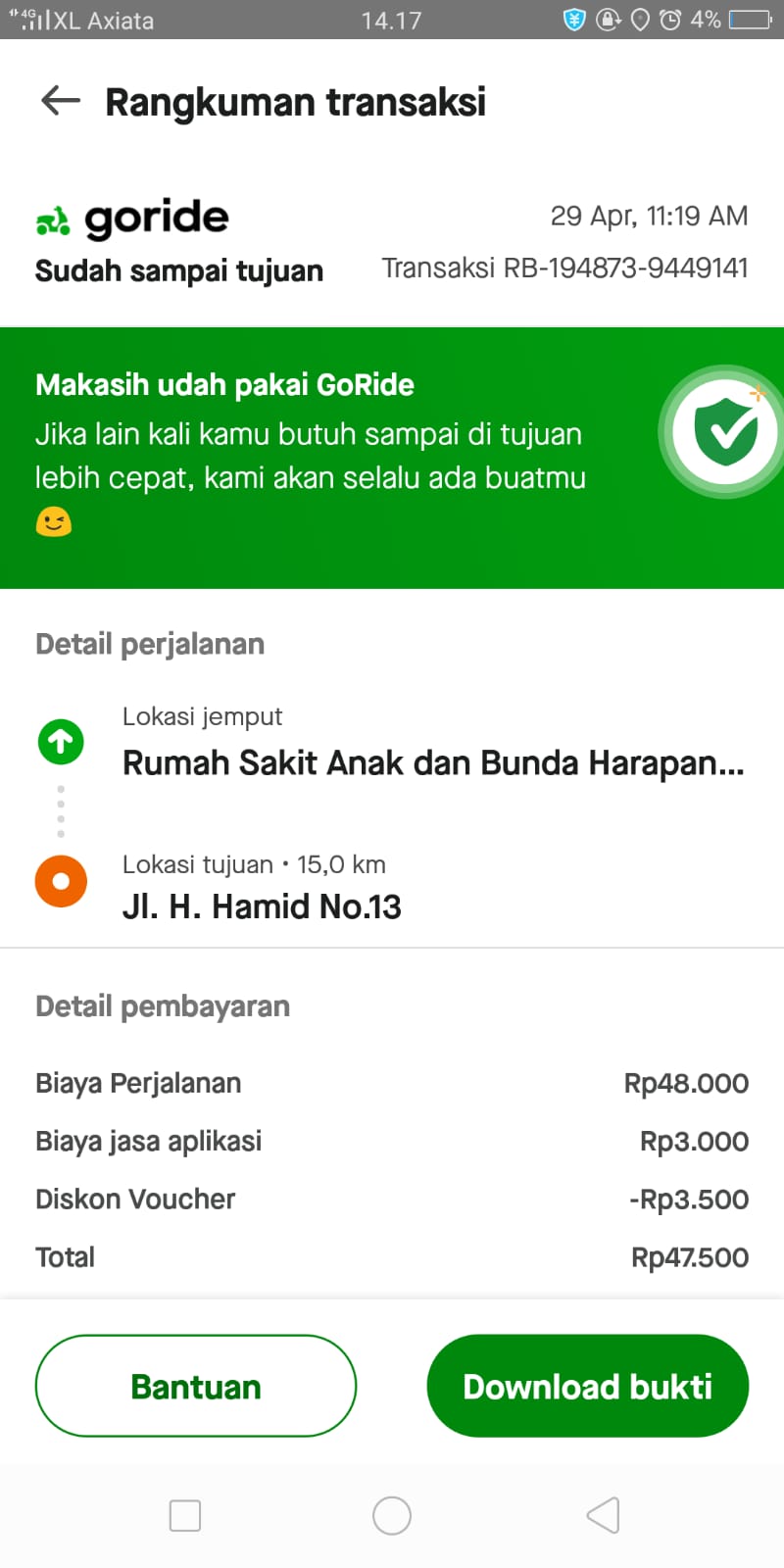The width and height of the screenshot is (784, 1568).
Task: Download bukti transaksi receipt
Action: click(x=587, y=1386)
